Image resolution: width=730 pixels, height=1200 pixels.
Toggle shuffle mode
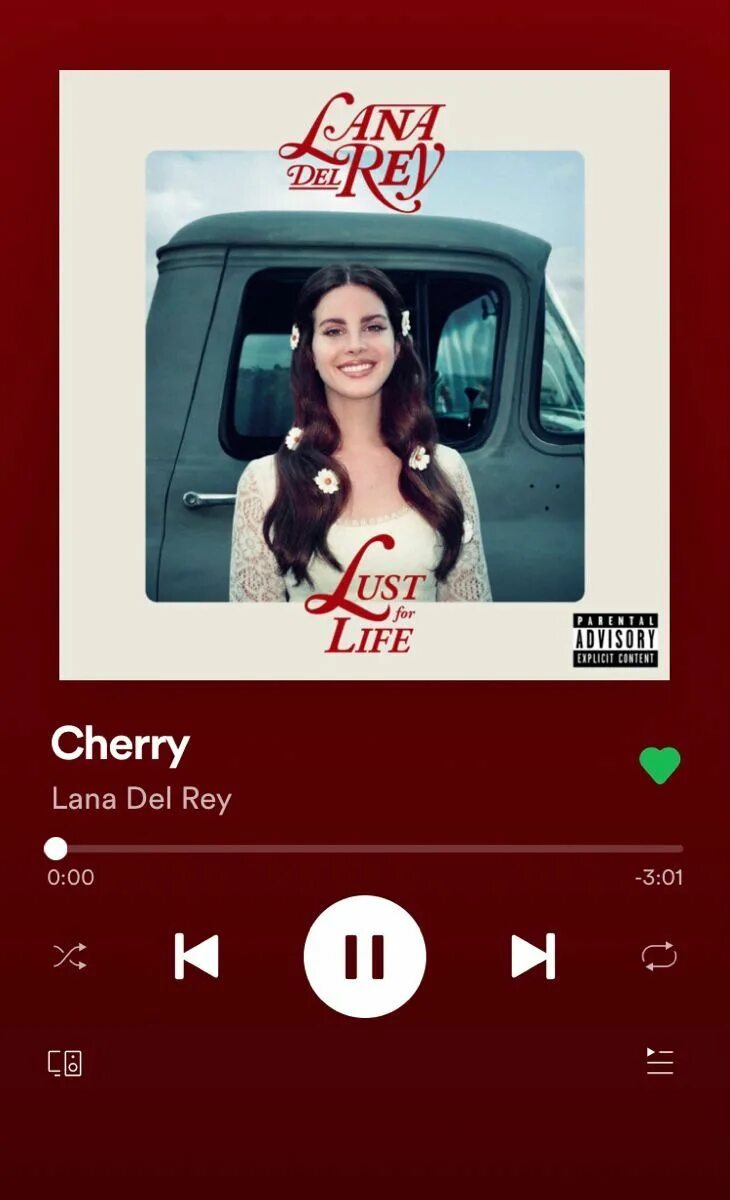tap(70, 957)
